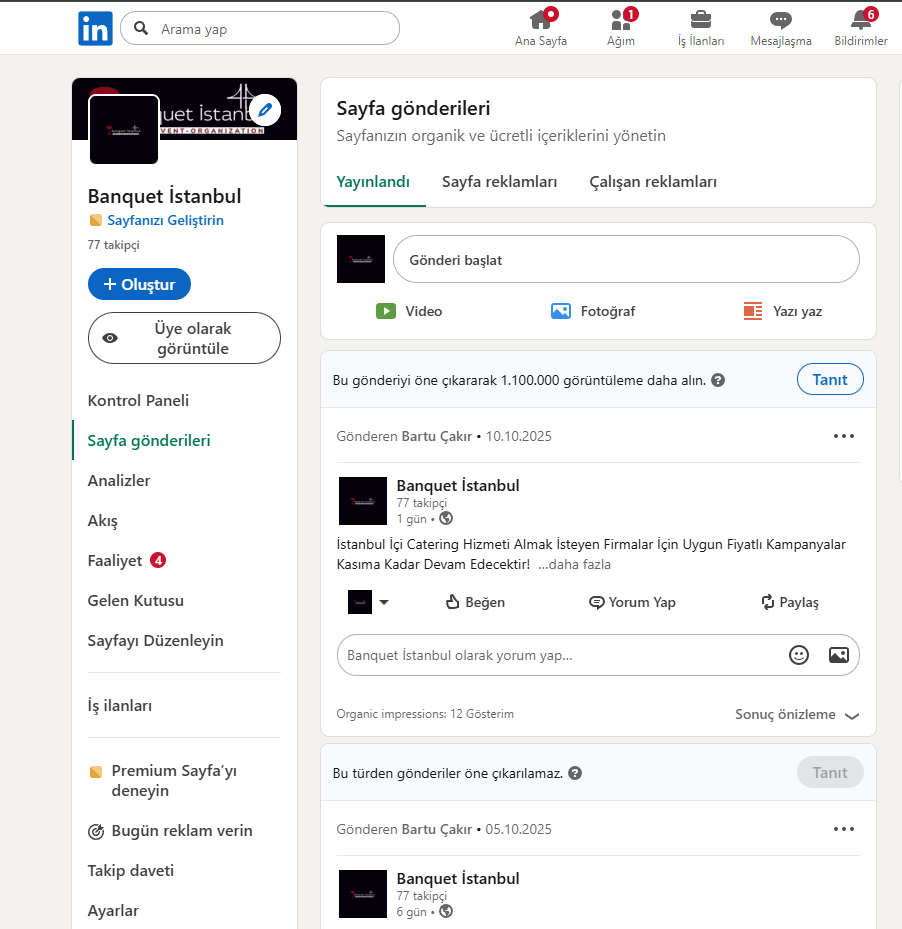Switch to Çalışan reklamları tab
This screenshot has width=902, height=929.
click(652, 182)
